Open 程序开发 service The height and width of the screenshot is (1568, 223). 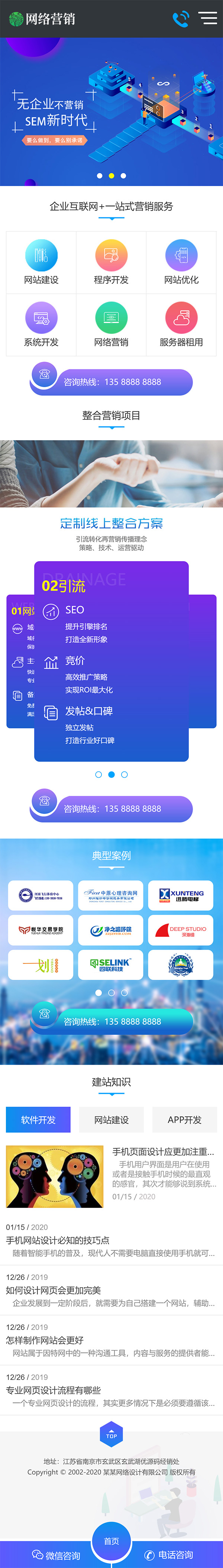coord(111,262)
